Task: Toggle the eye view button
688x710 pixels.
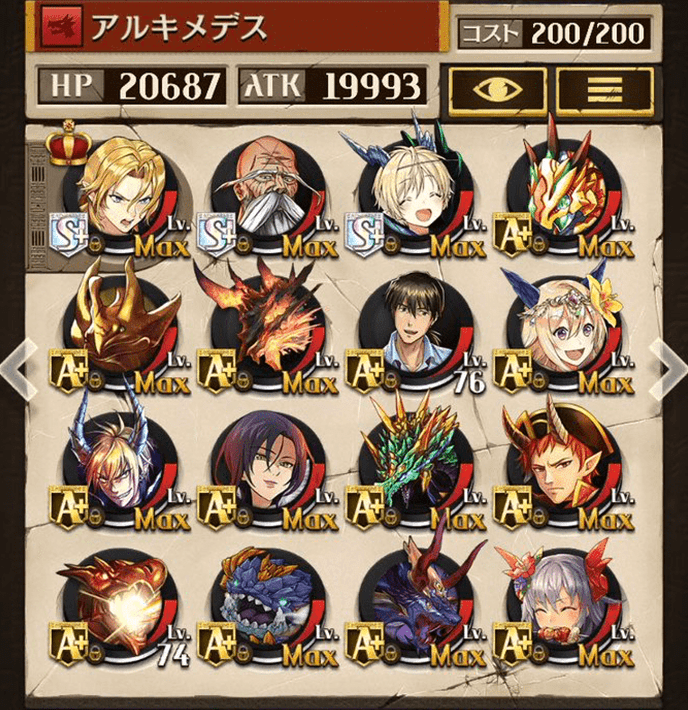Action: (x=497, y=88)
